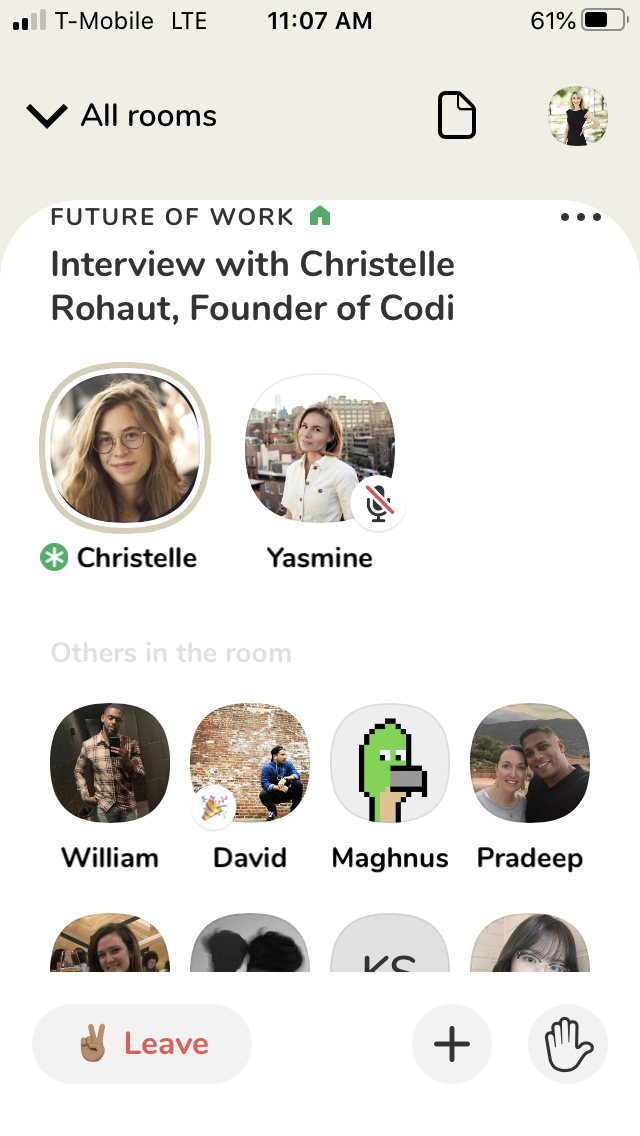Screen dimensions: 640x1136
Task: Open Pradeep's profile
Action: click(x=530, y=763)
